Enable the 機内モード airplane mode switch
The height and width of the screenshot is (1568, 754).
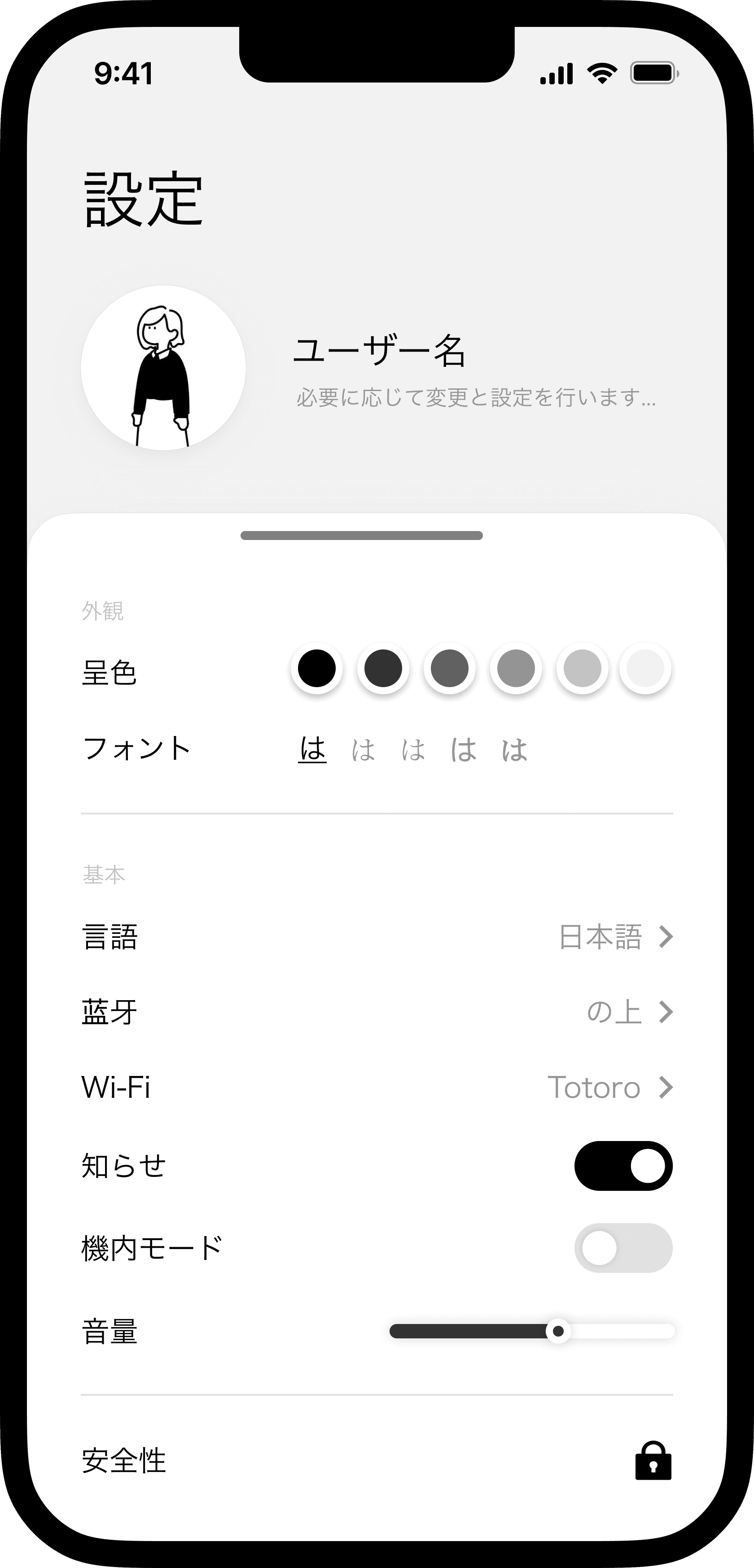623,1248
